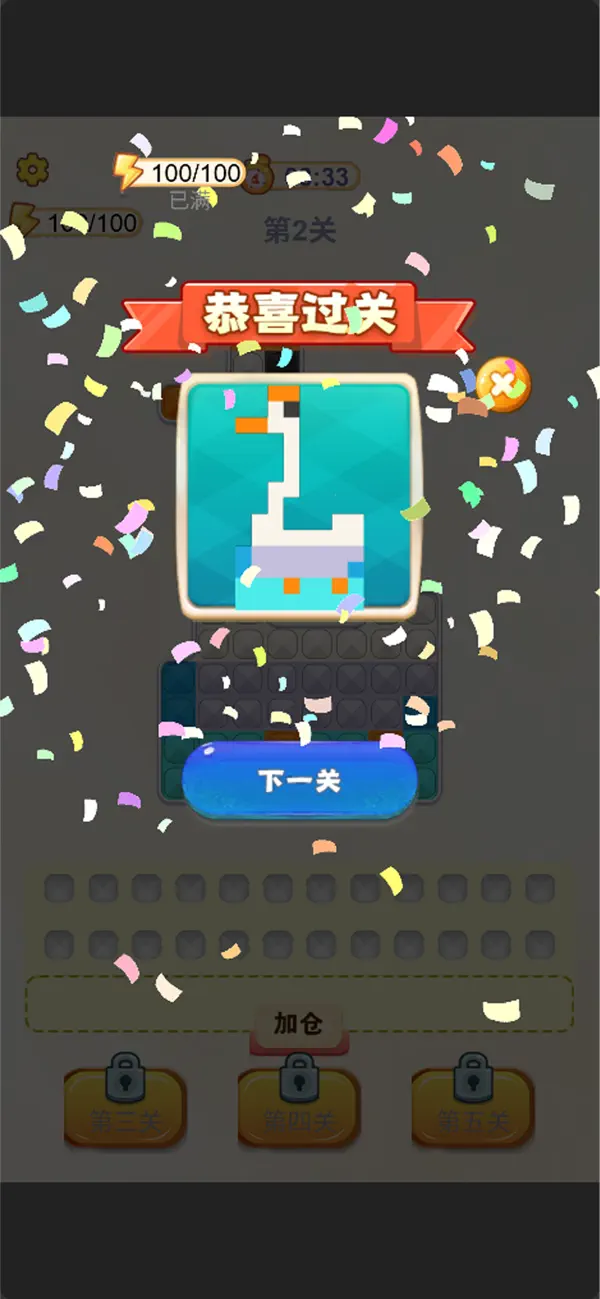
Task: Close the 恭喜过关 popup
Action: pyautogui.click(x=503, y=384)
